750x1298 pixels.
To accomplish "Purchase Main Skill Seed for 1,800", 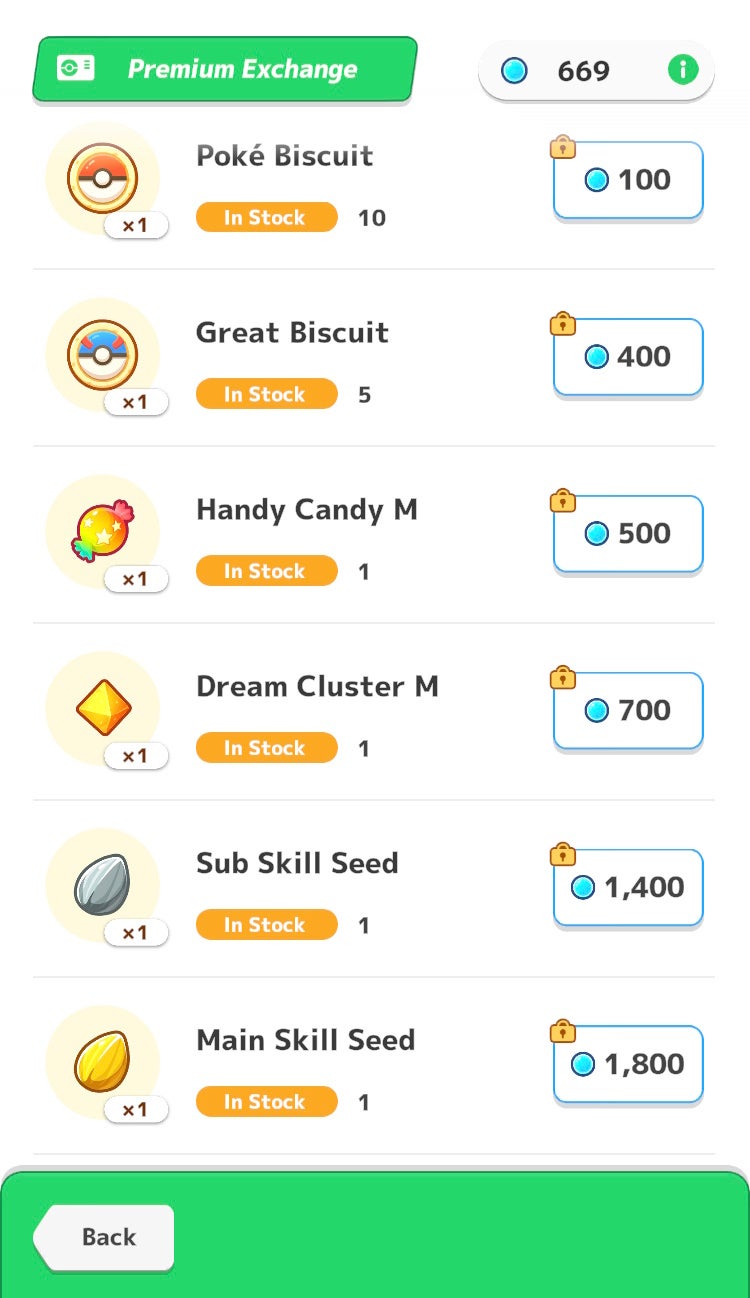I will click(x=628, y=1065).
